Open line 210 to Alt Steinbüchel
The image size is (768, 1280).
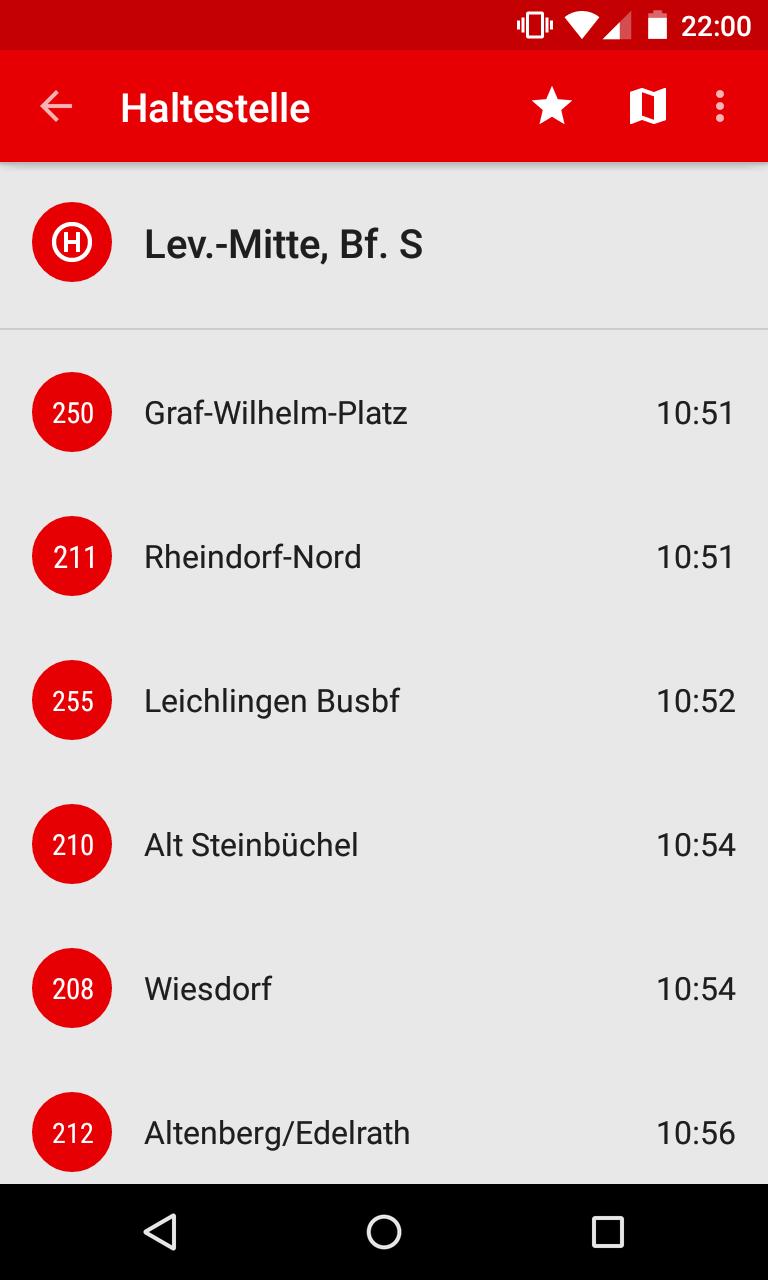pyautogui.click(x=384, y=845)
